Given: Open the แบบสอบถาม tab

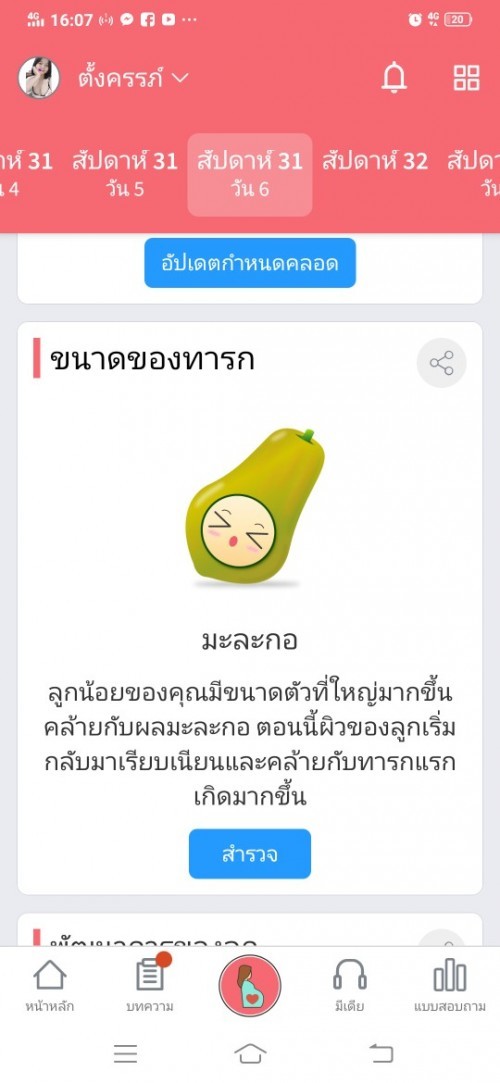Looking at the screenshot, I should (450, 986).
